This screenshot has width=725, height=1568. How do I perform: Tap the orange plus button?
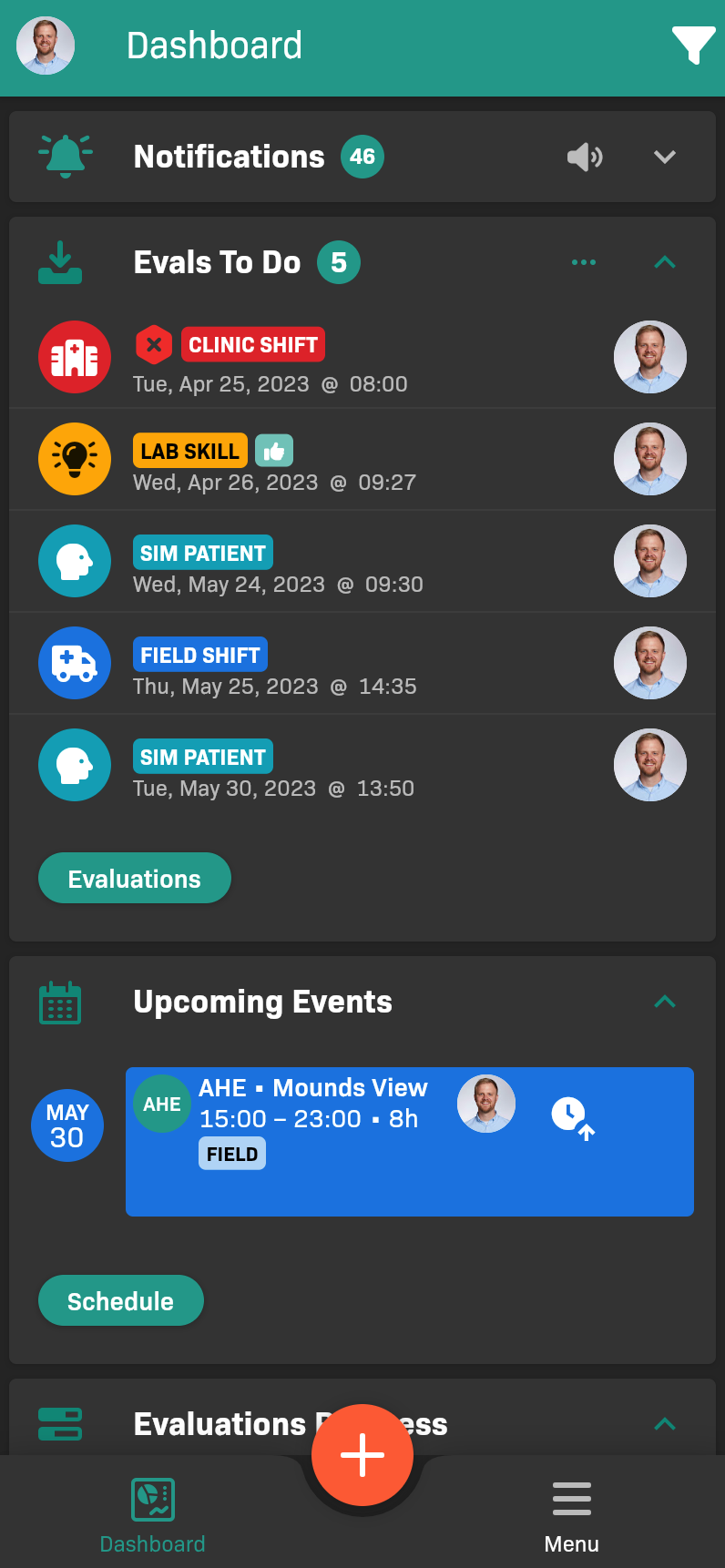362,1454
